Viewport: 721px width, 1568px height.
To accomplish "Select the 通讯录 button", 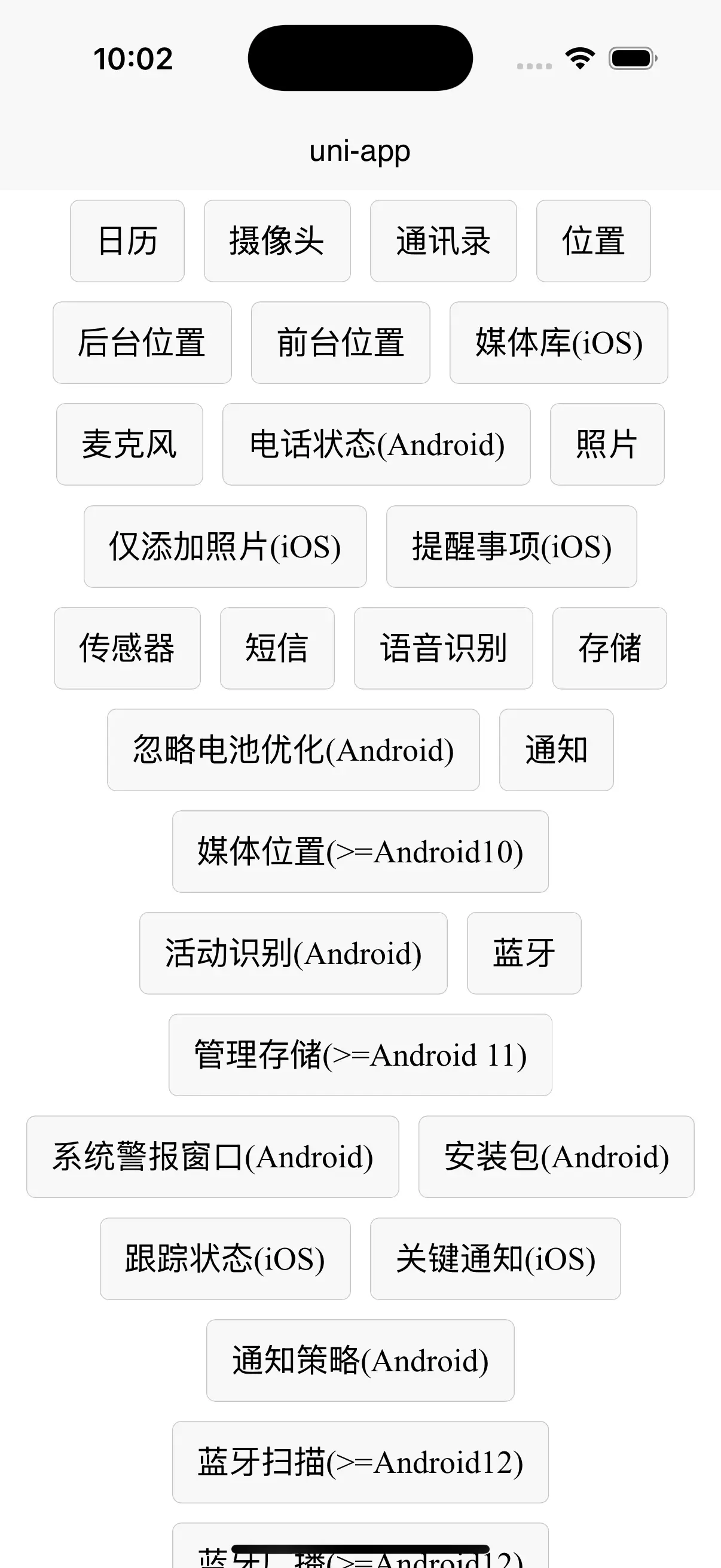I will click(443, 241).
